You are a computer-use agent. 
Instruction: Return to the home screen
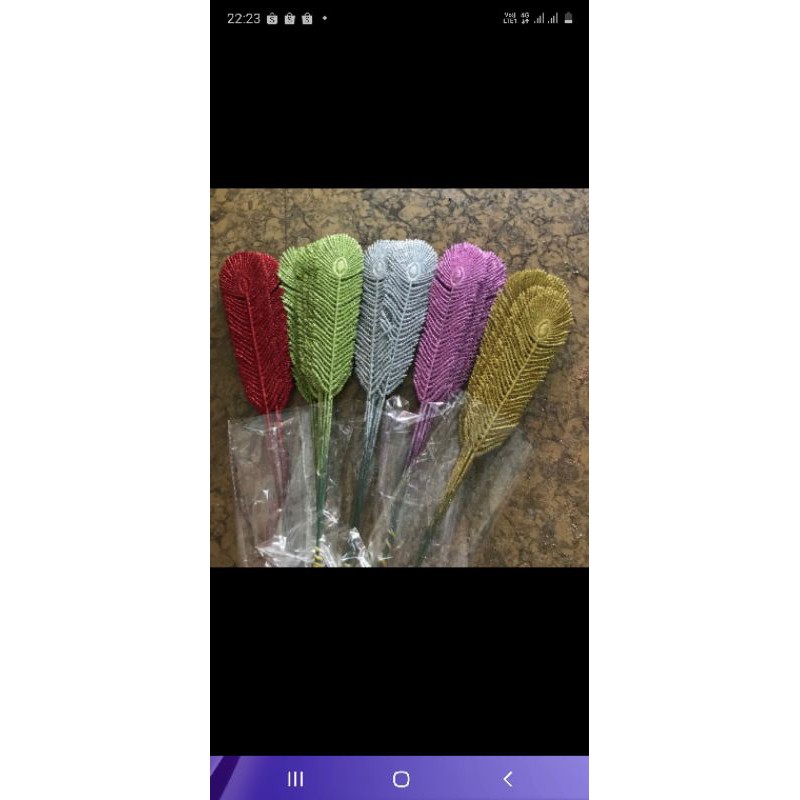pos(401,779)
